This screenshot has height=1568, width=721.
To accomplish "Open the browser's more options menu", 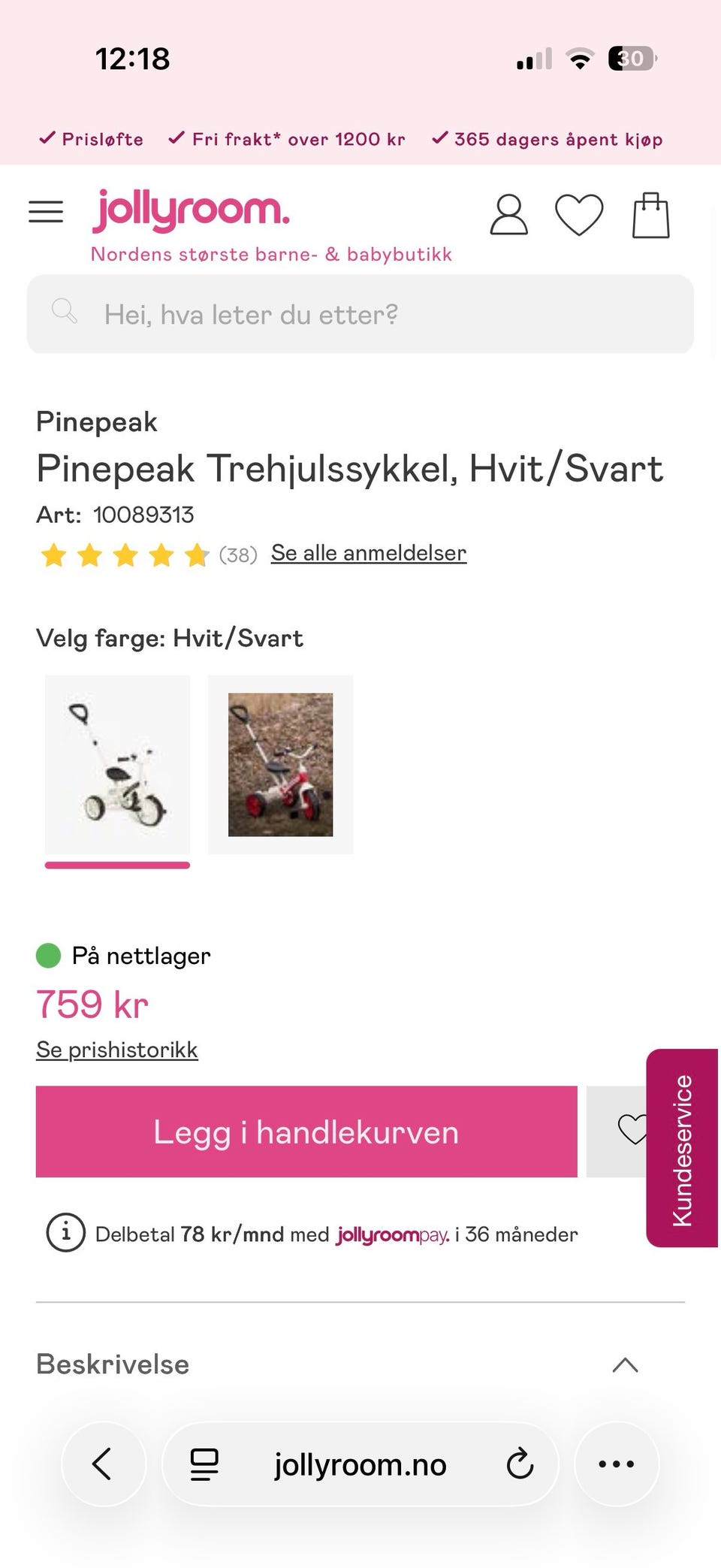I will click(617, 1464).
